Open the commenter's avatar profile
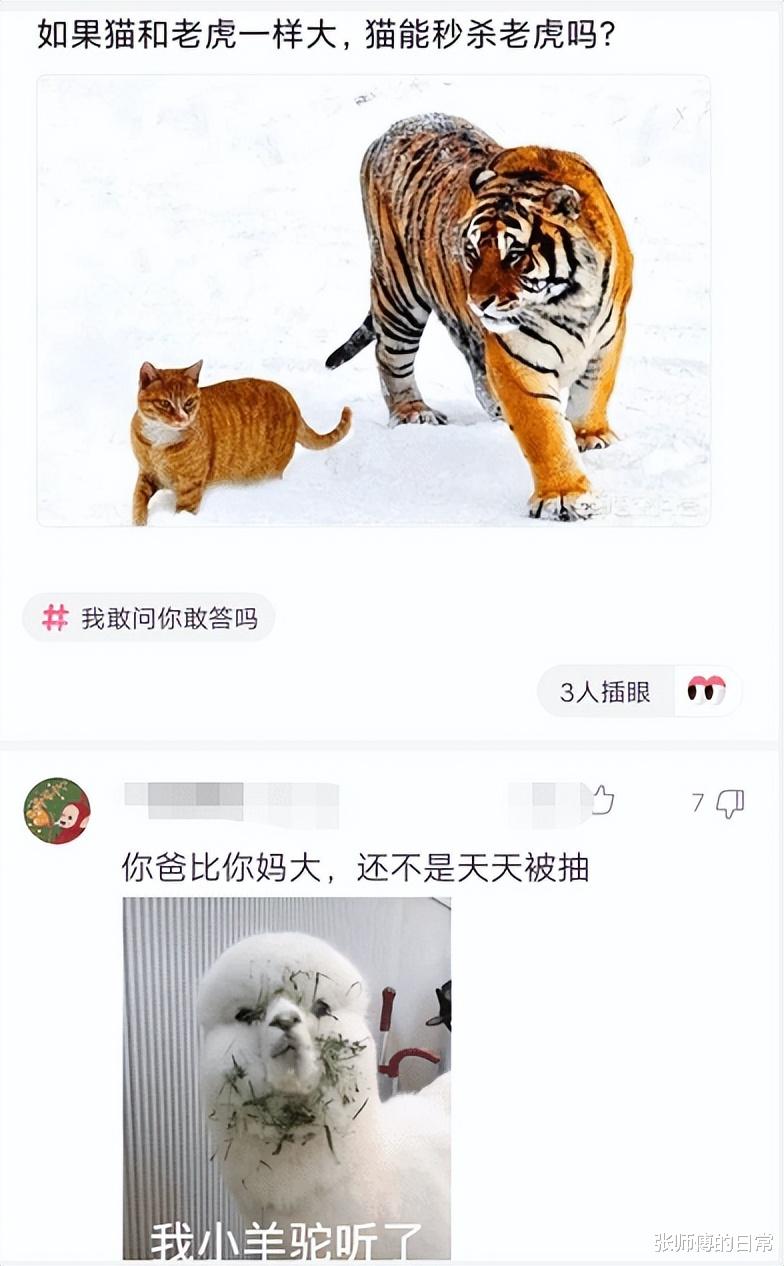This screenshot has height=1266, width=784. click(x=57, y=811)
